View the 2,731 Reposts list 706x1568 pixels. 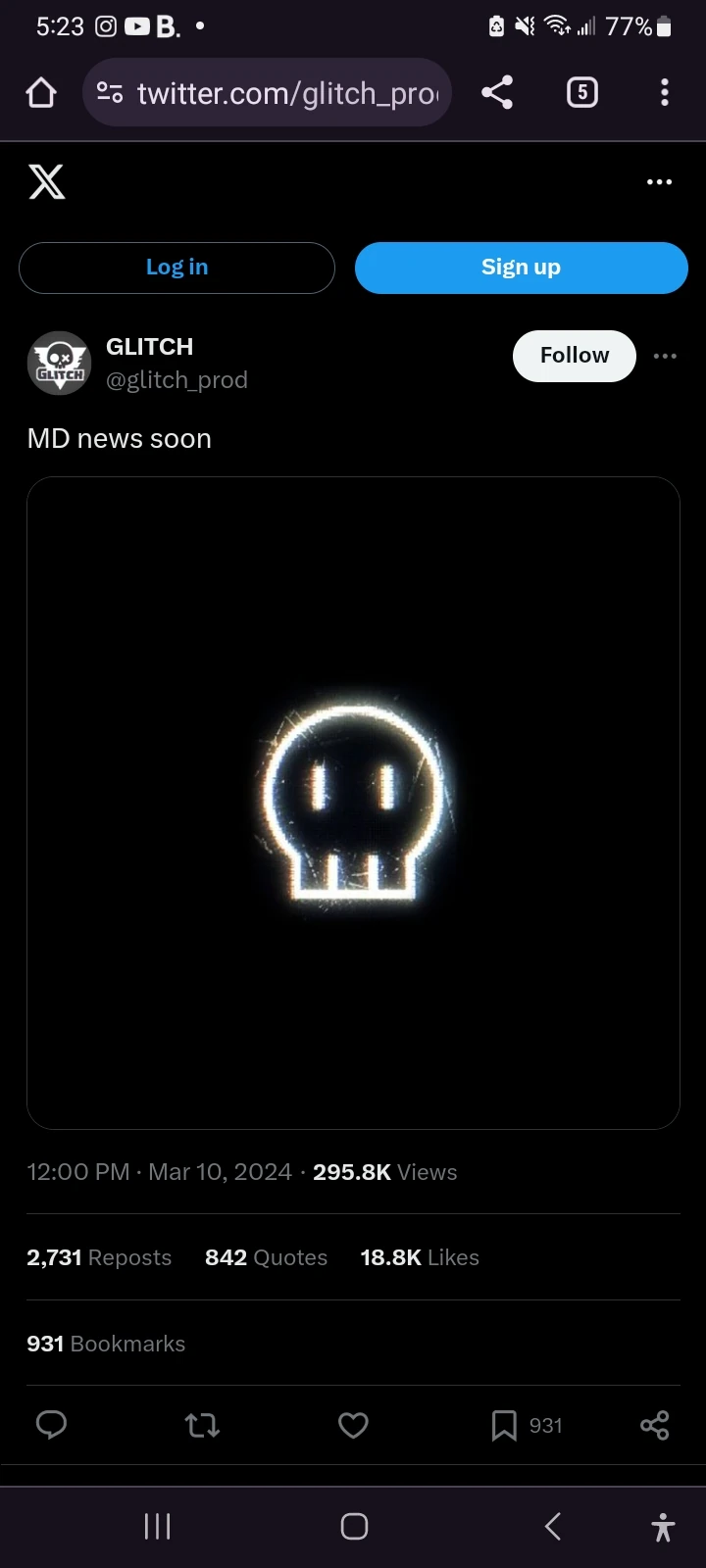pyautogui.click(x=99, y=1257)
